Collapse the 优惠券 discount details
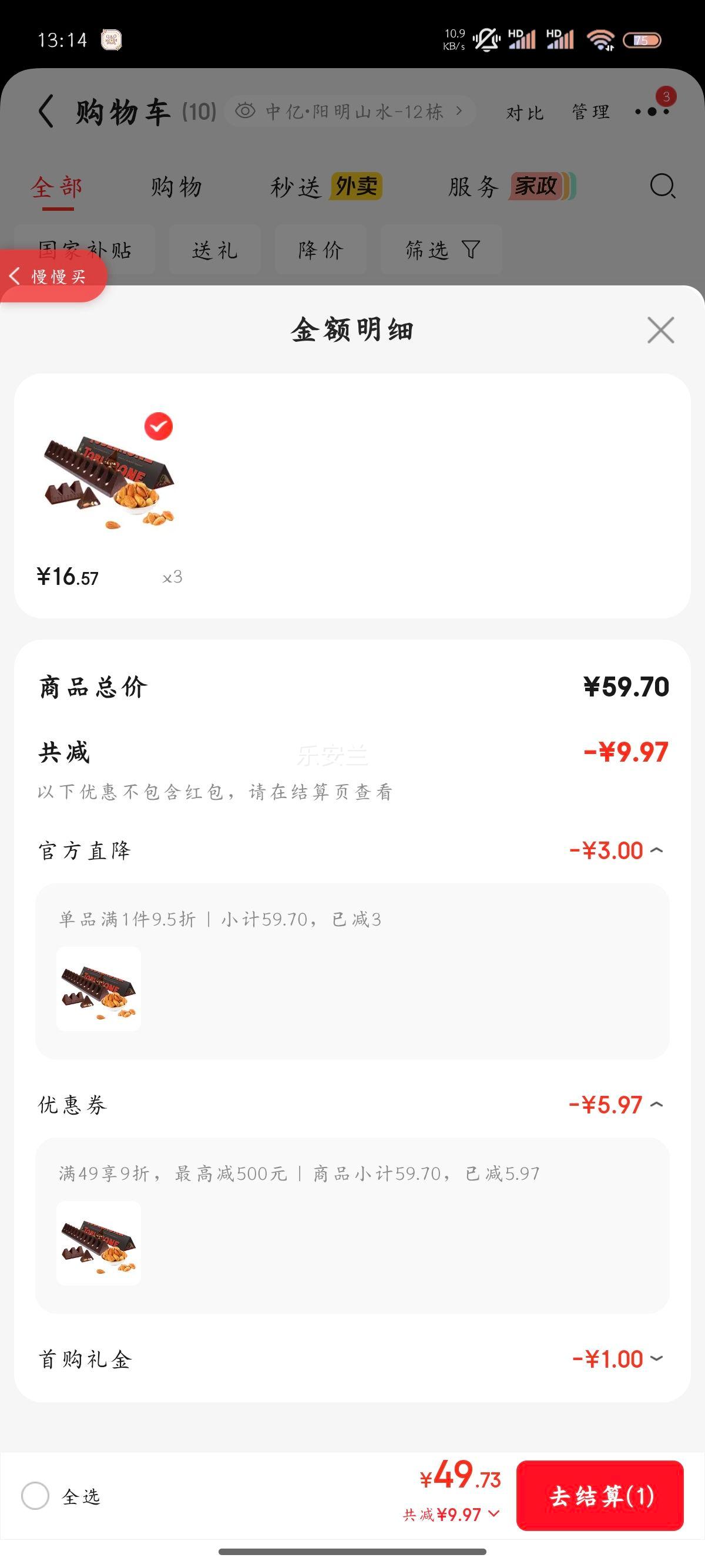The image size is (705, 1568). pyautogui.click(x=656, y=1104)
